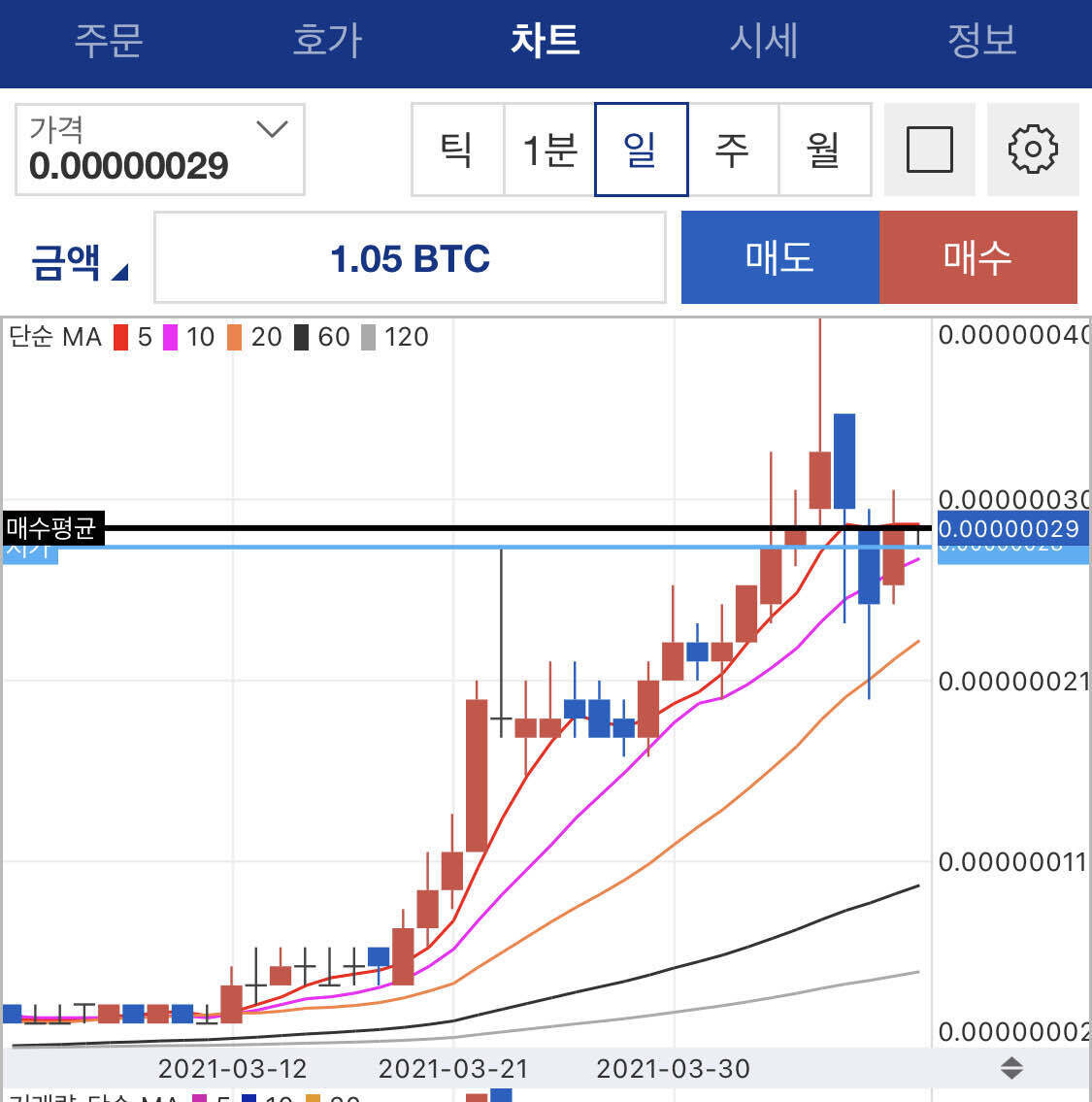1092x1102 pixels.
Task: Go to the 시세 tab
Action: pos(764,41)
